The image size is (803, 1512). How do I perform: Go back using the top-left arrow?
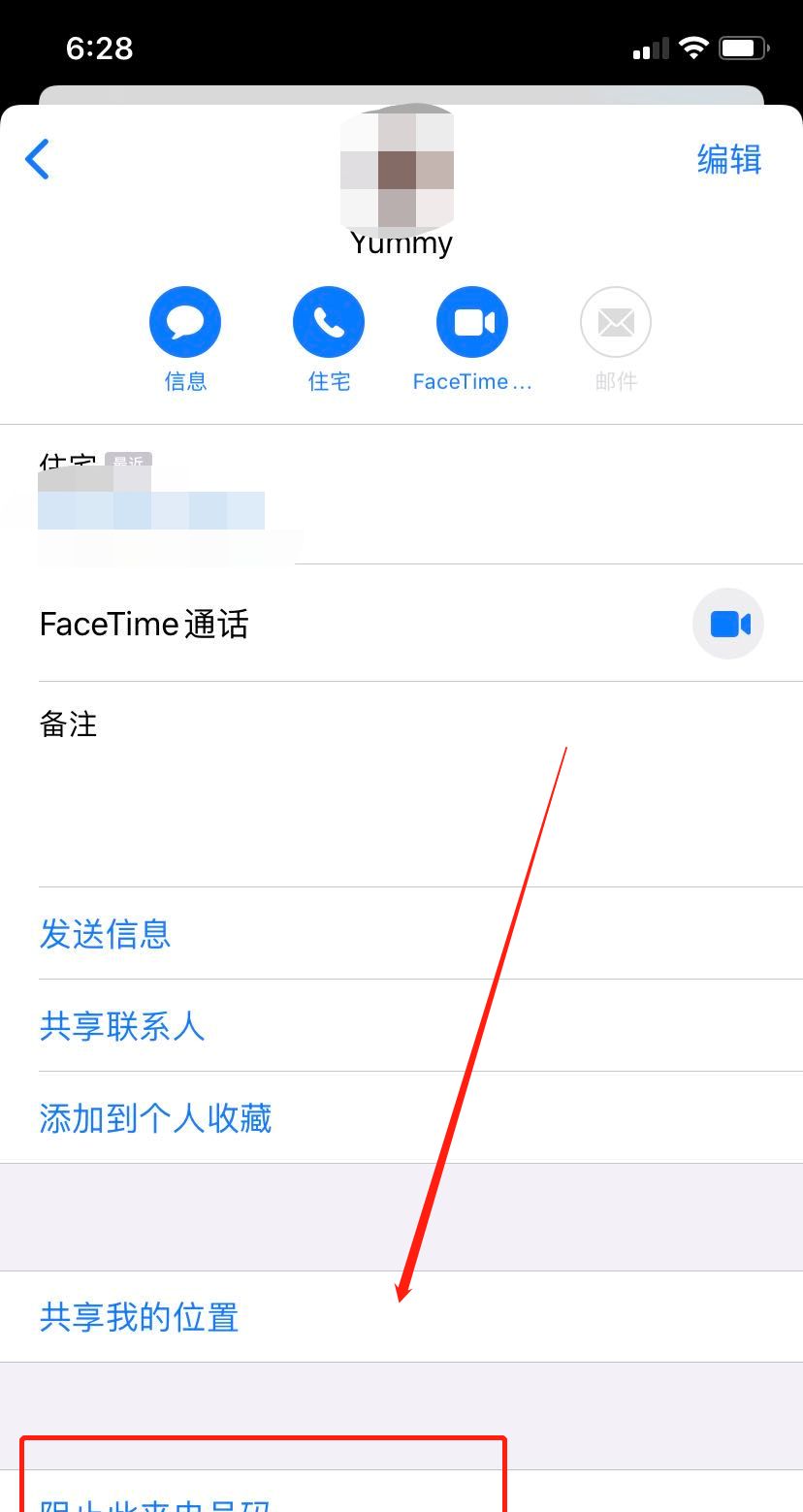click(38, 159)
